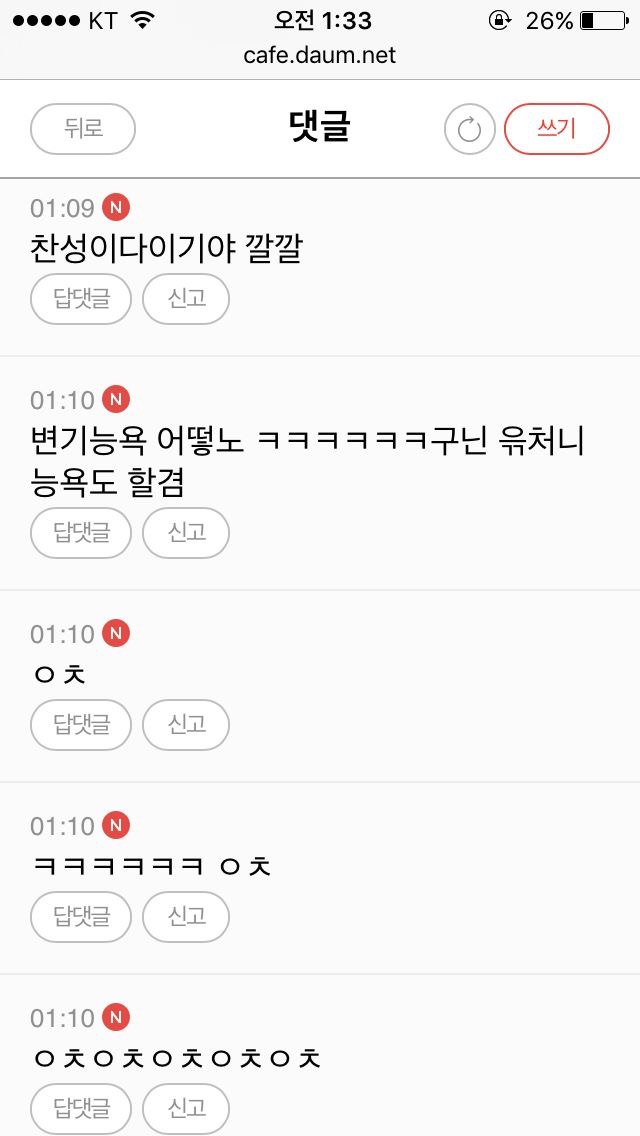Report the 찬성이다이기야 깔깔 comment

(186, 299)
